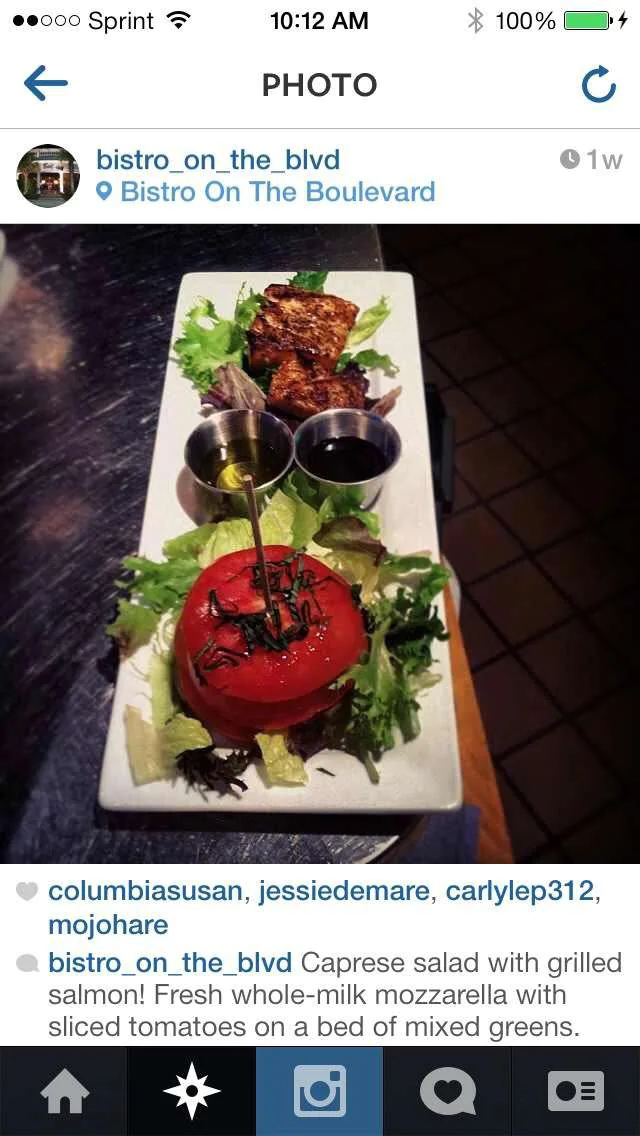
Task: Open the Caprese salad photo
Action: click(320, 543)
